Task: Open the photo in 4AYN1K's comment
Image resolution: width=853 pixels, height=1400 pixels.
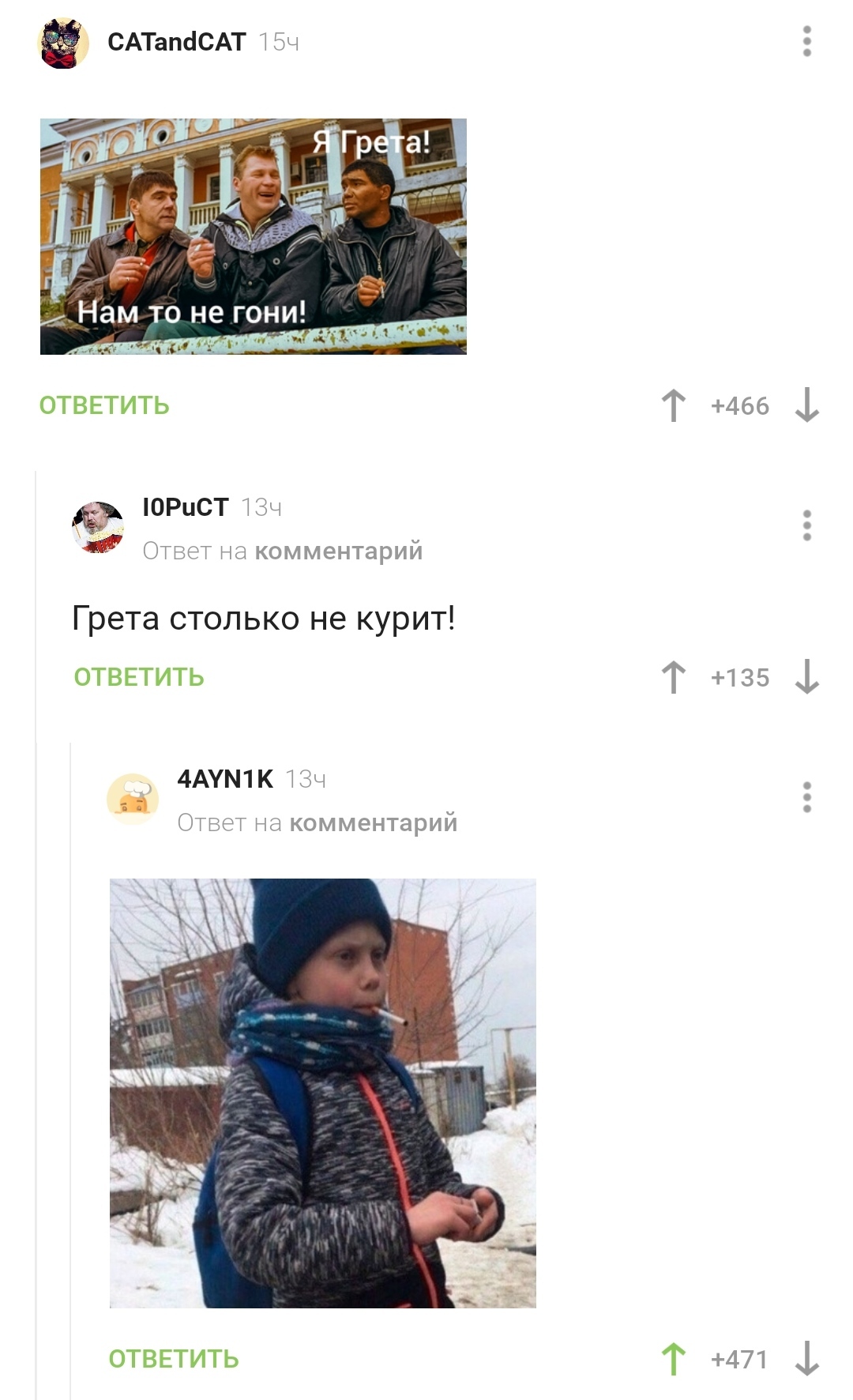Action: click(322, 1093)
